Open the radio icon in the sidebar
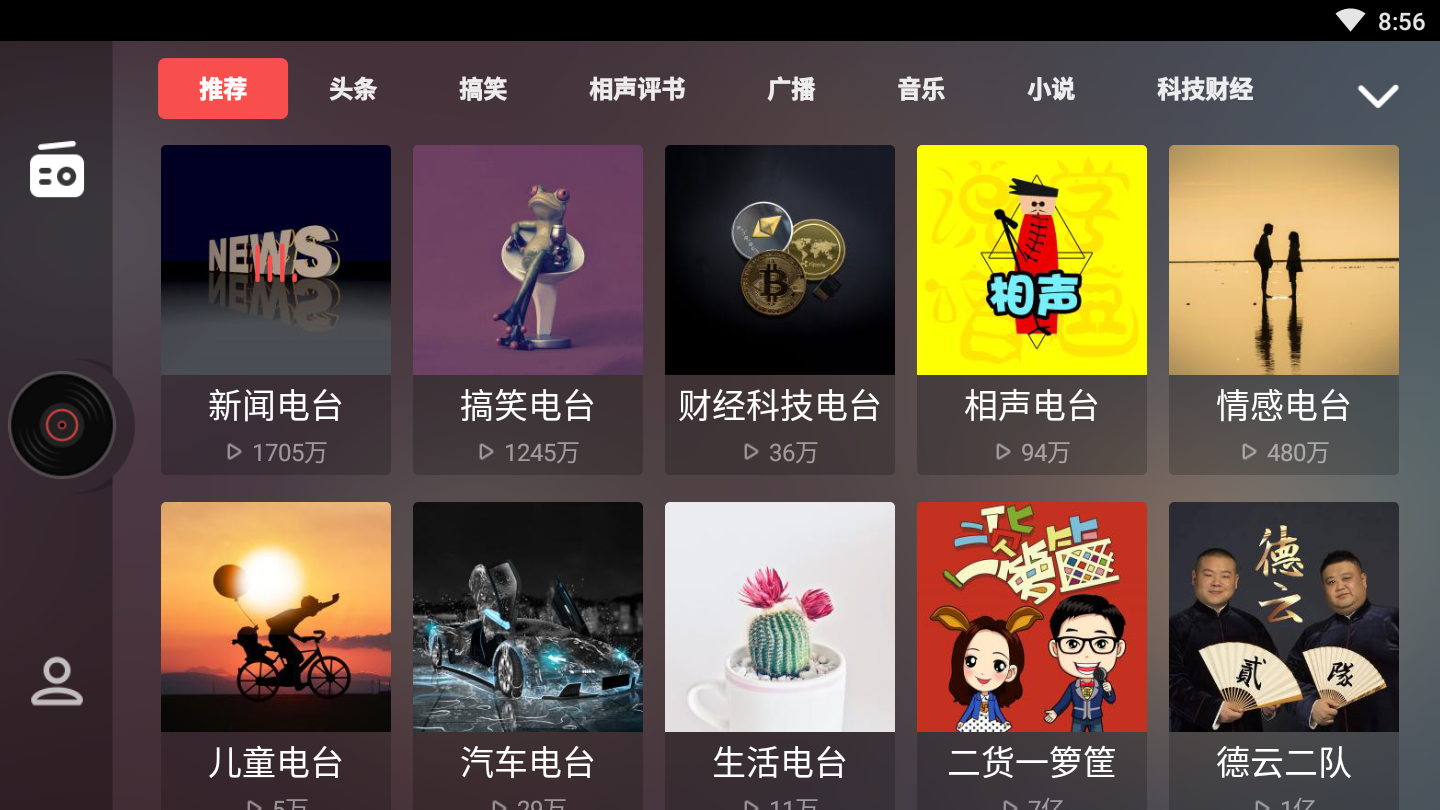This screenshot has width=1440, height=810. 57,170
